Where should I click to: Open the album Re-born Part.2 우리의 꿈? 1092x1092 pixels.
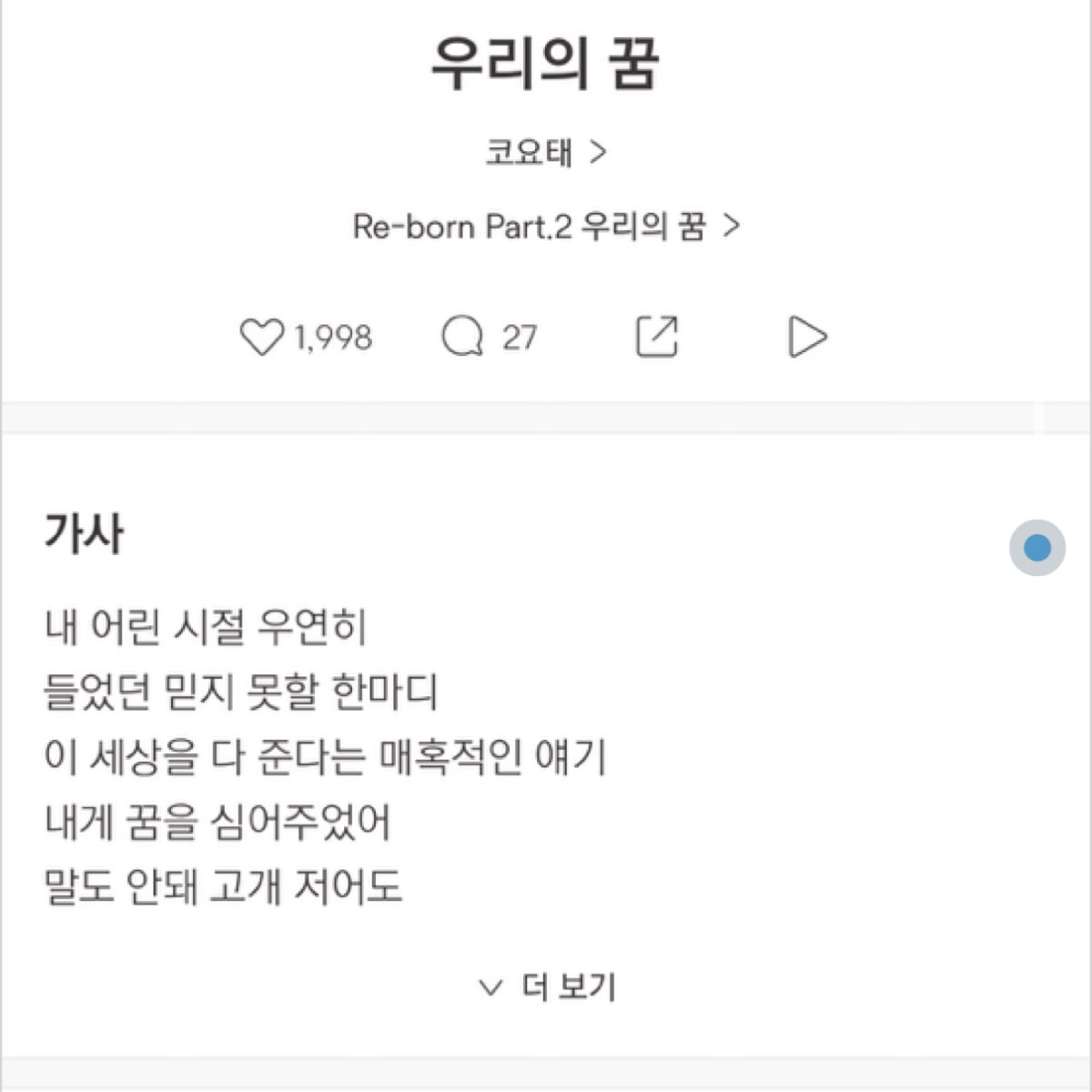[x=545, y=226]
